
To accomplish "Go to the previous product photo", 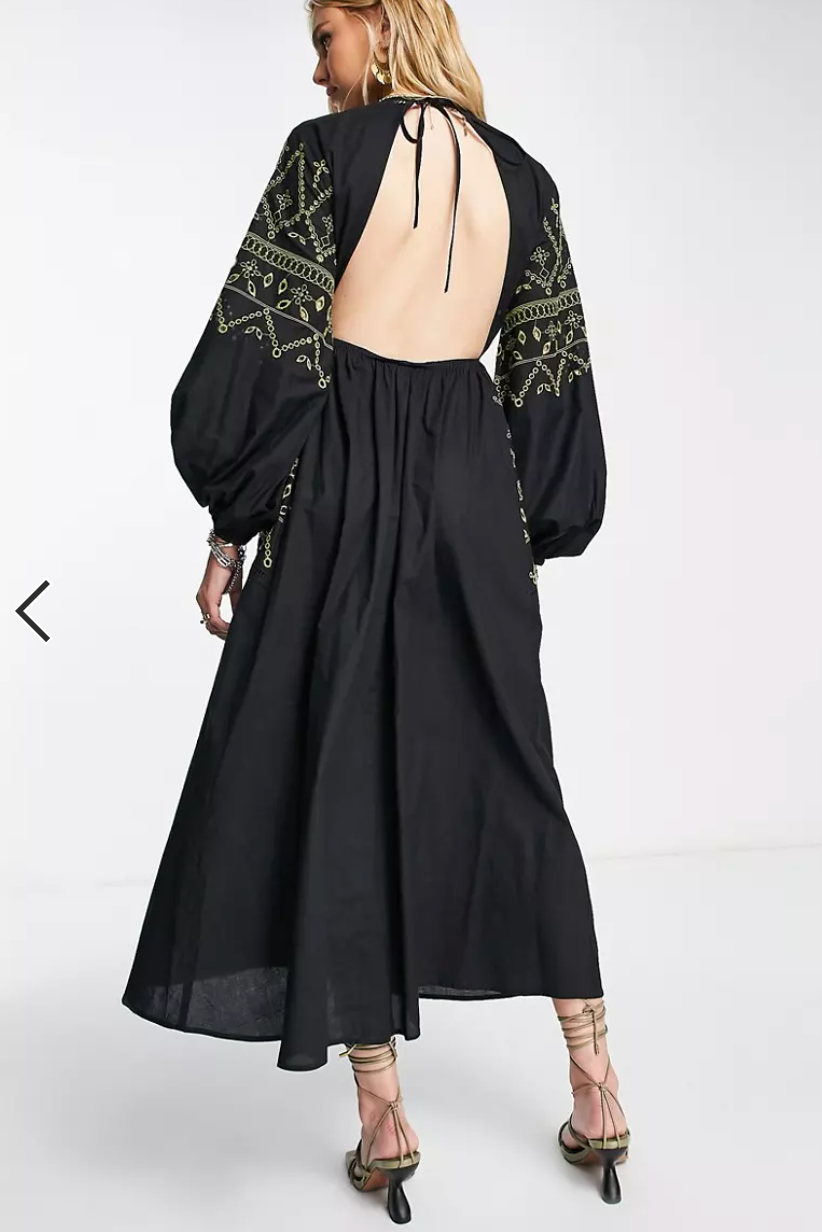I will point(33,611).
